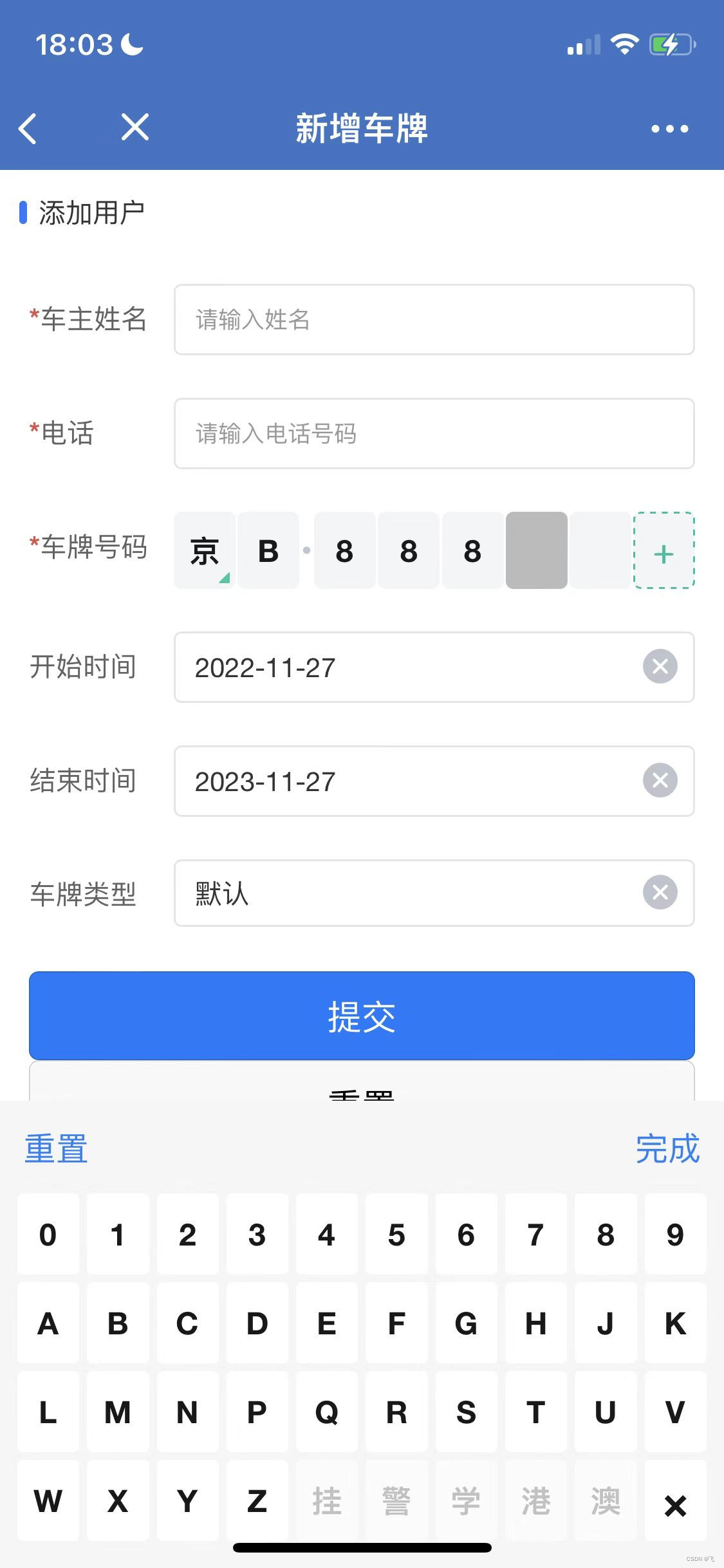Tap the back arrow in the header
The height and width of the screenshot is (1568, 724).
pos(29,127)
